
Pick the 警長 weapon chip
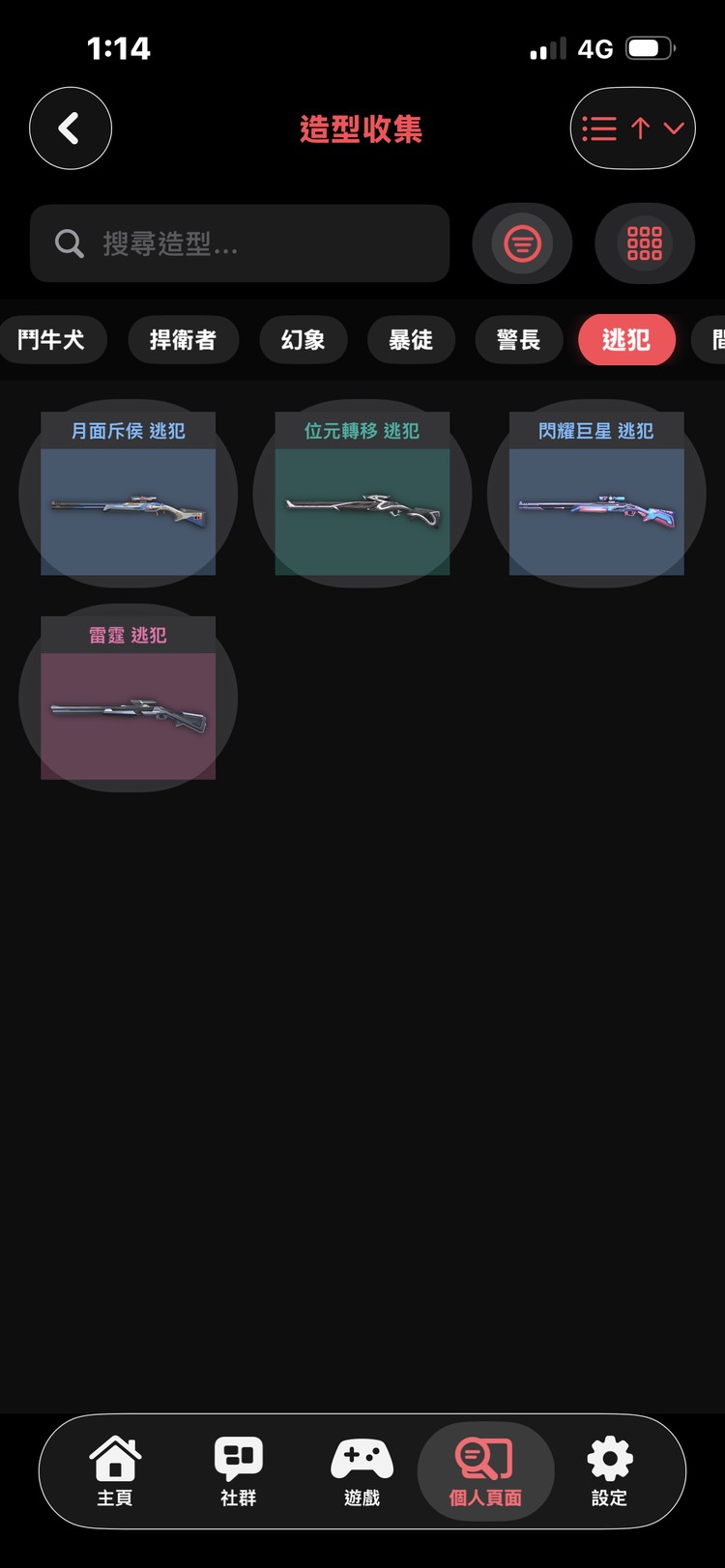(x=518, y=340)
